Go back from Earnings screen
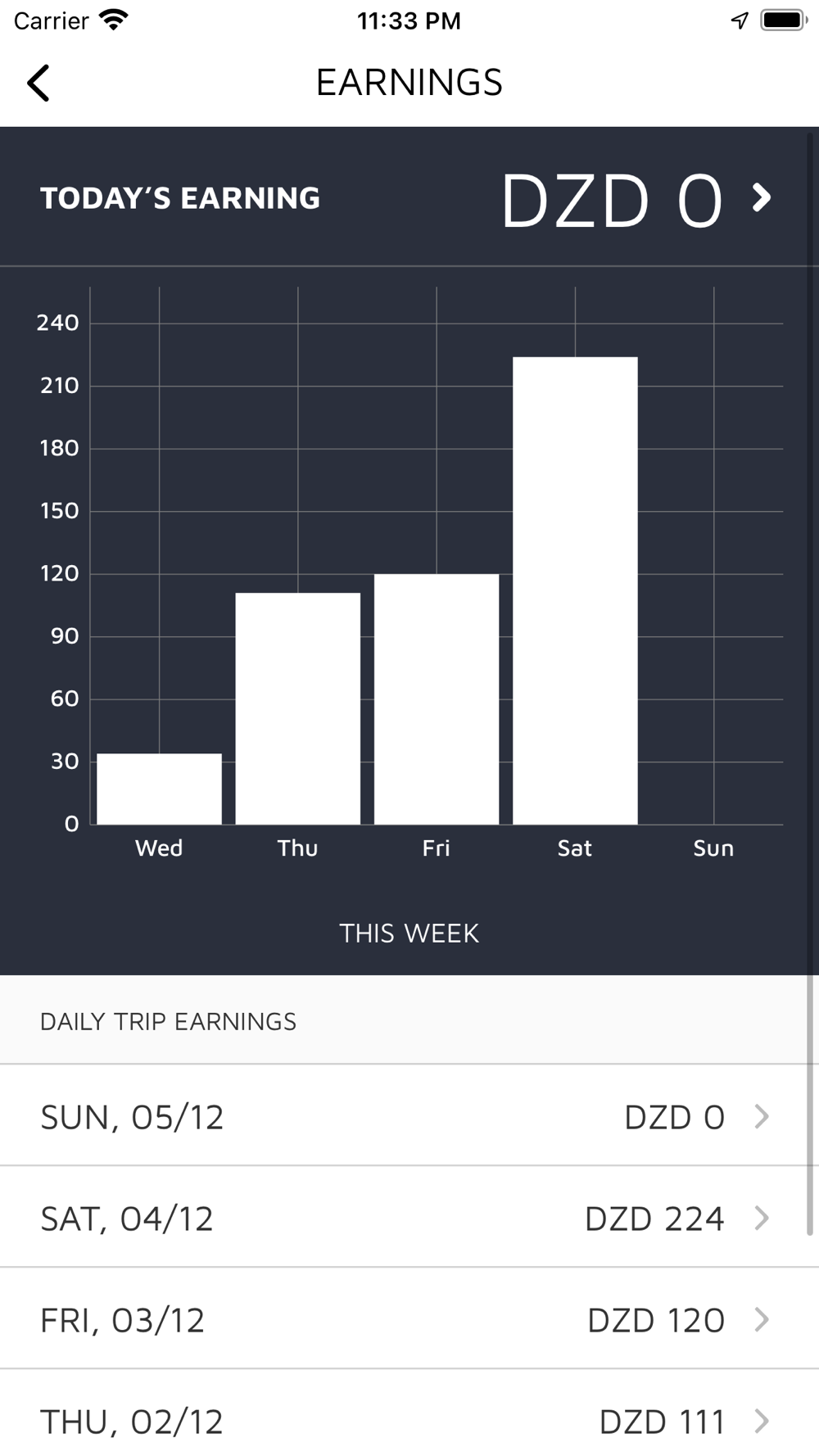The image size is (819, 1456). coord(38,83)
